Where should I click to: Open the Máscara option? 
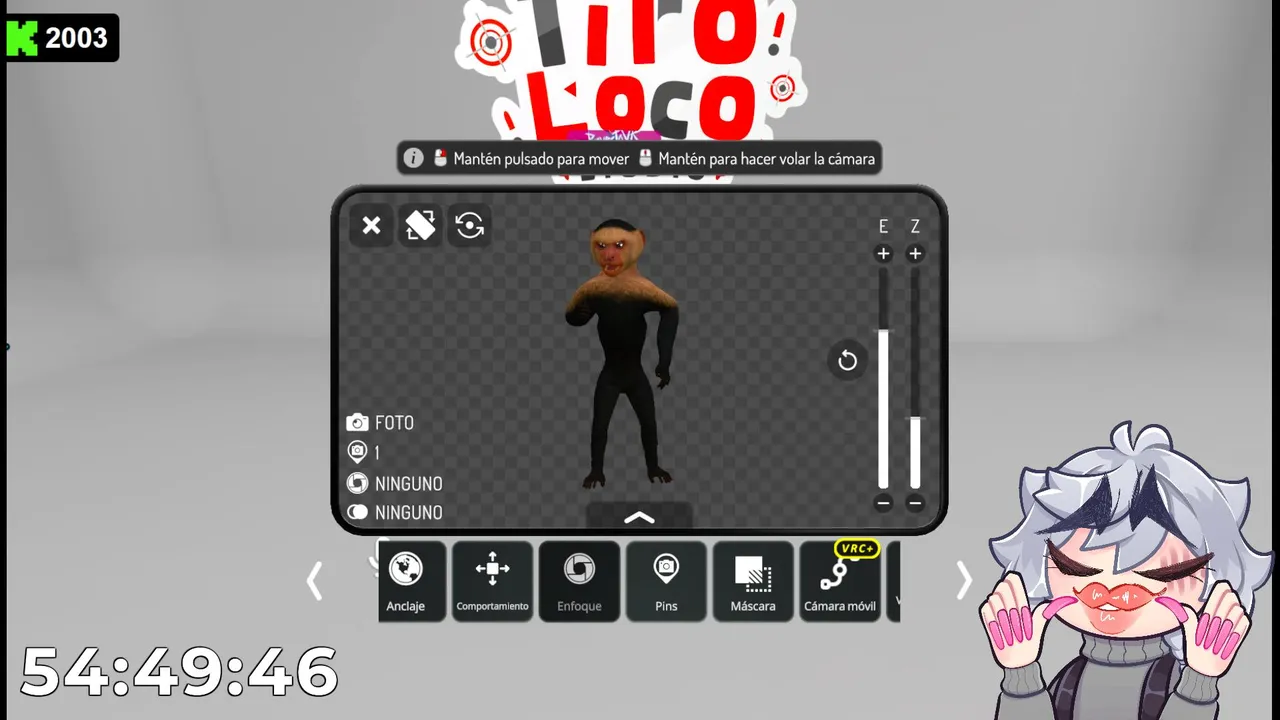[753, 581]
